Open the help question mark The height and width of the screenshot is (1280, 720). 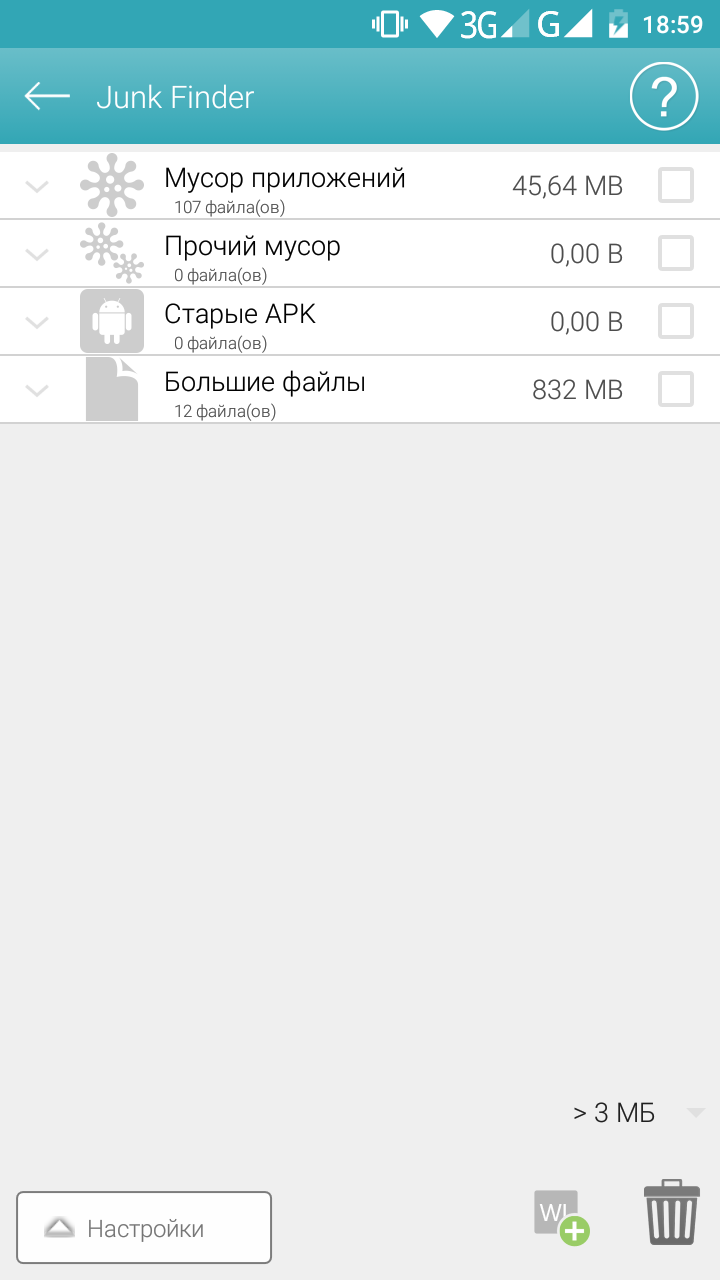pos(663,96)
